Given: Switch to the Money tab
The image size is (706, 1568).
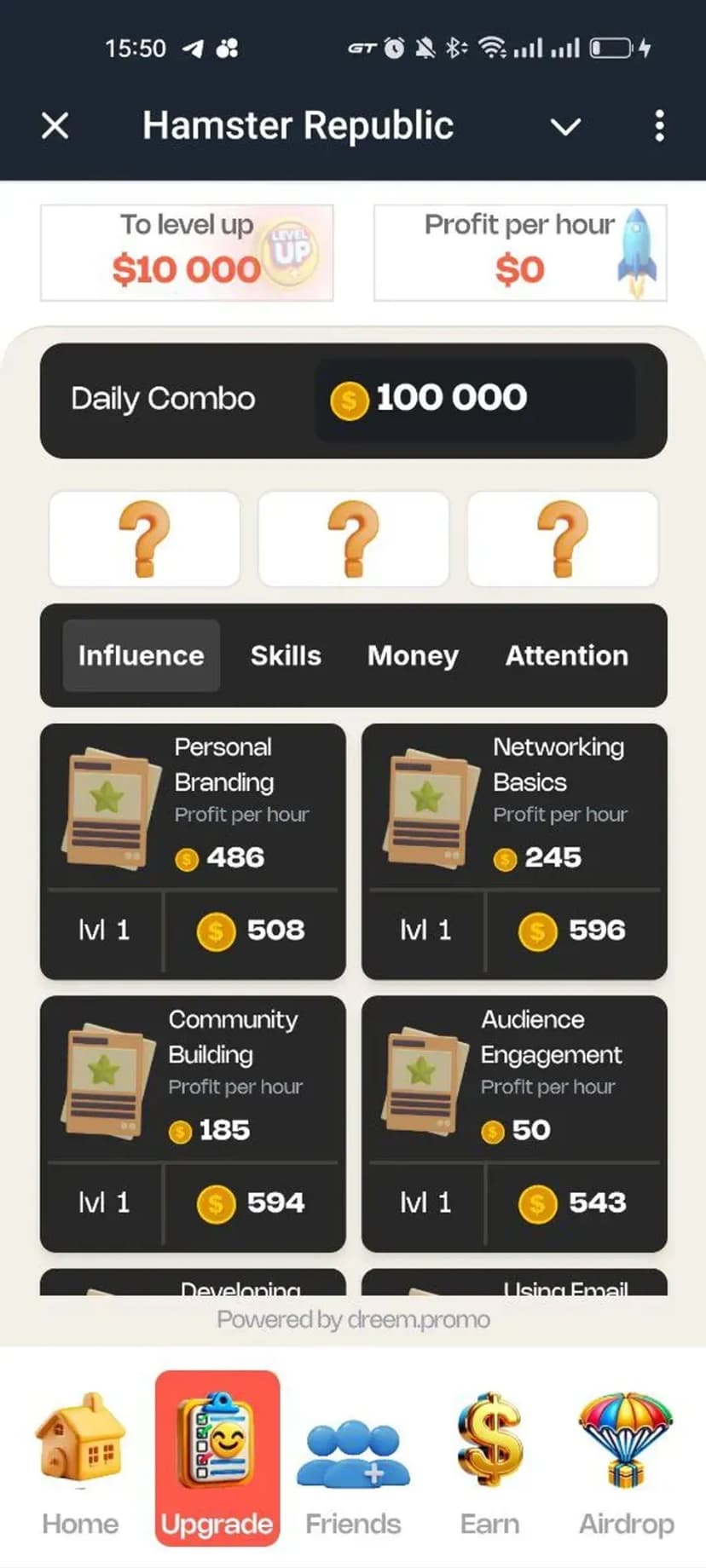Looking at the screenshot, I should (x=413, y=655).
